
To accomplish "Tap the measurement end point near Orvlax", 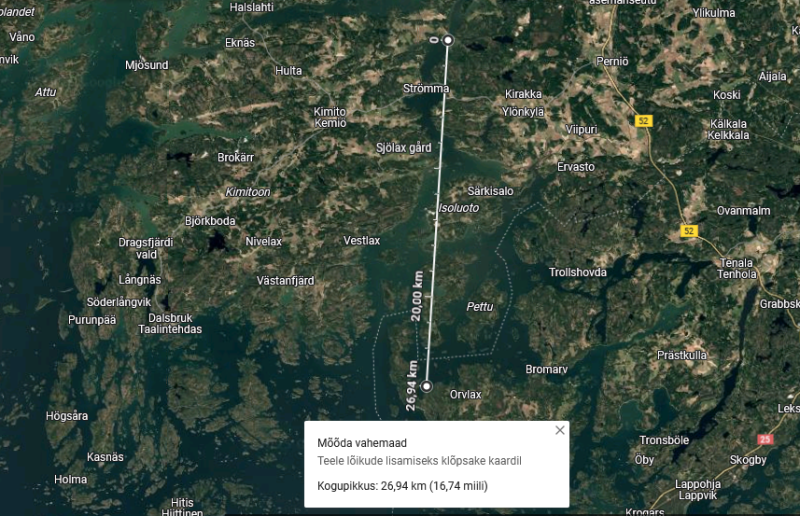I will (x=427, y=386).
